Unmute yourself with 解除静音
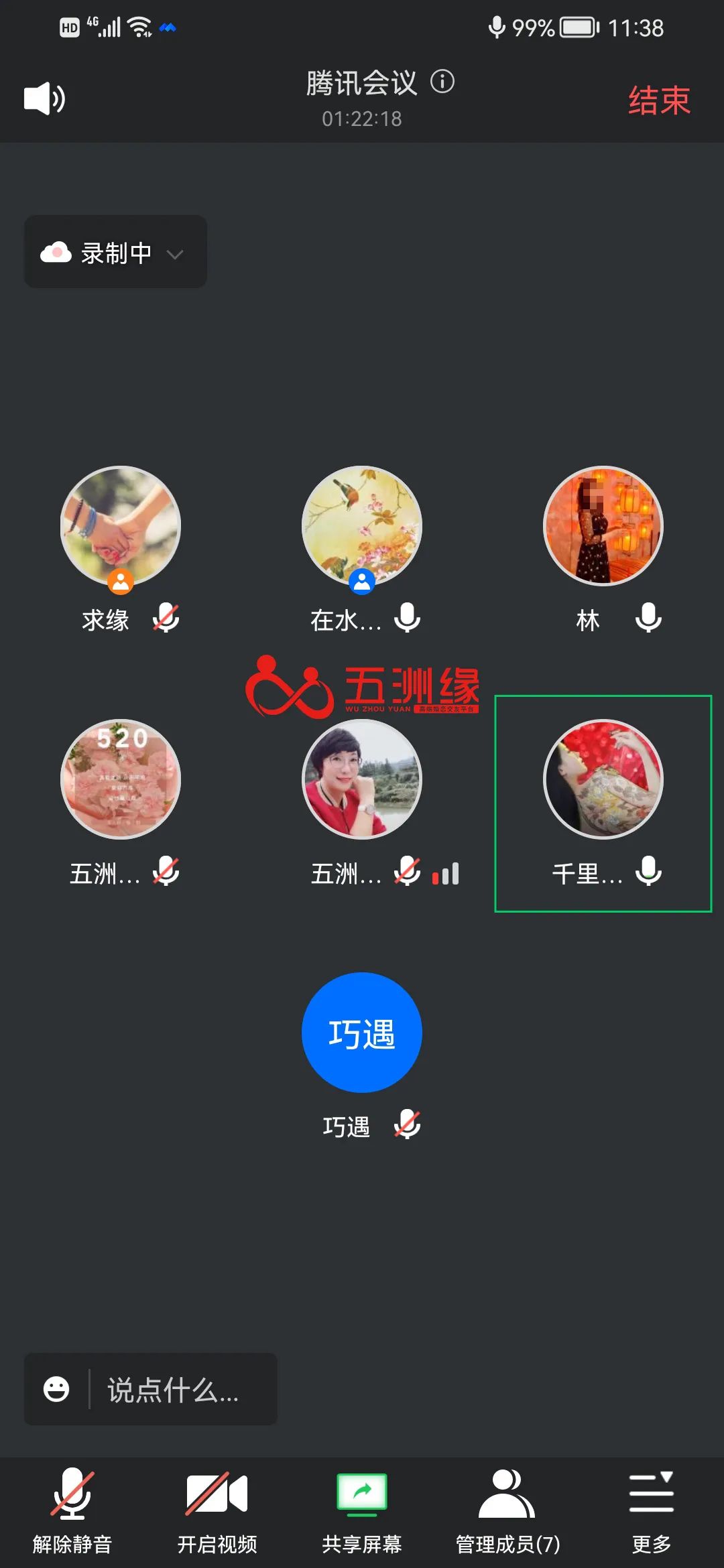 (72, 1511)
